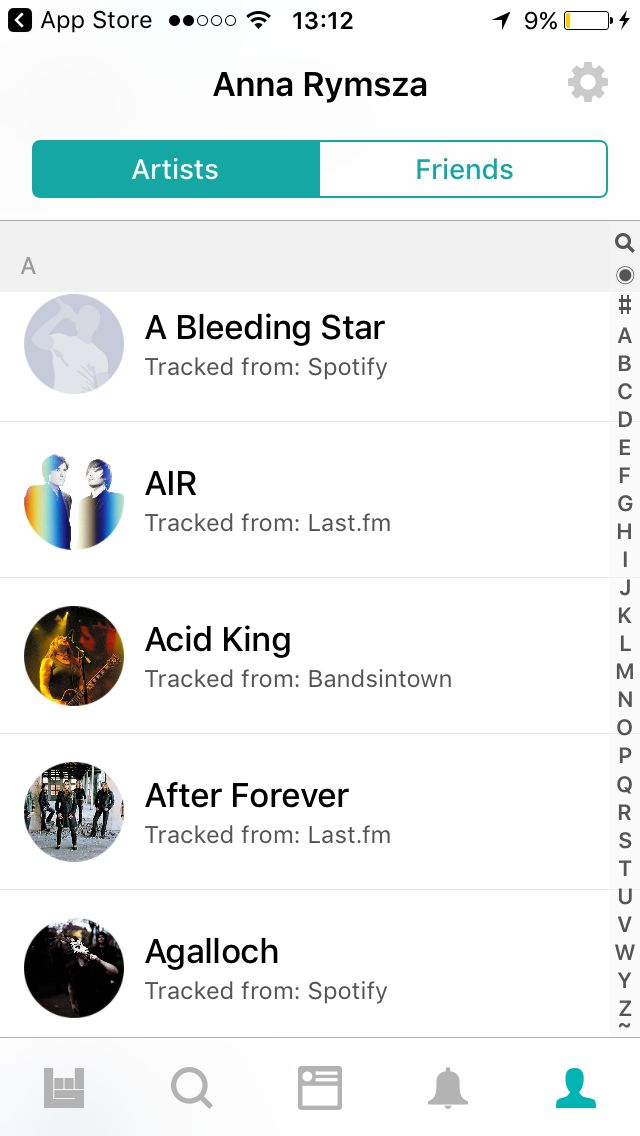Open the notifications bell tab

pos(447,1087)
